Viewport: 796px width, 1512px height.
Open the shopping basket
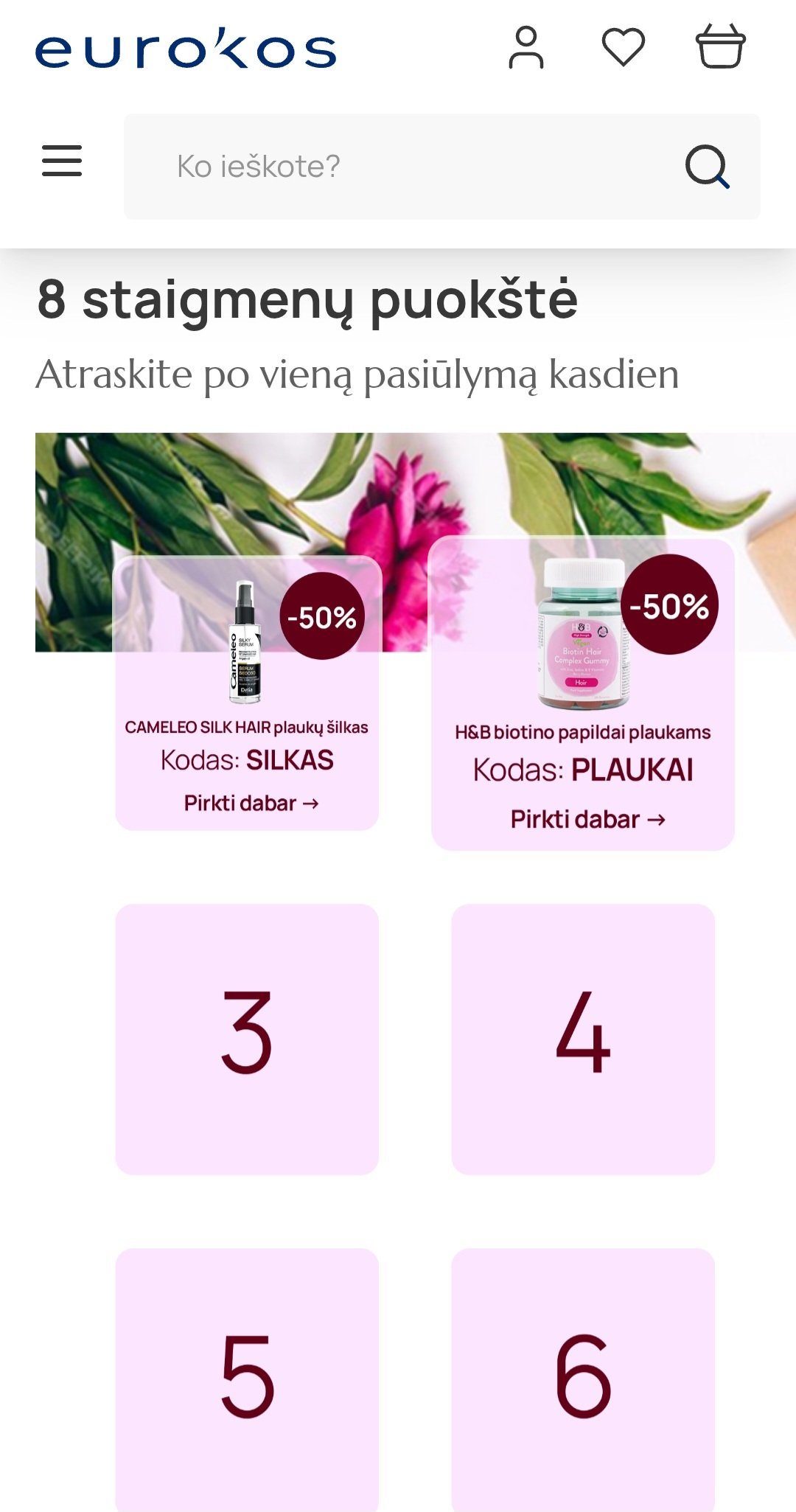(x=721, y=46)
